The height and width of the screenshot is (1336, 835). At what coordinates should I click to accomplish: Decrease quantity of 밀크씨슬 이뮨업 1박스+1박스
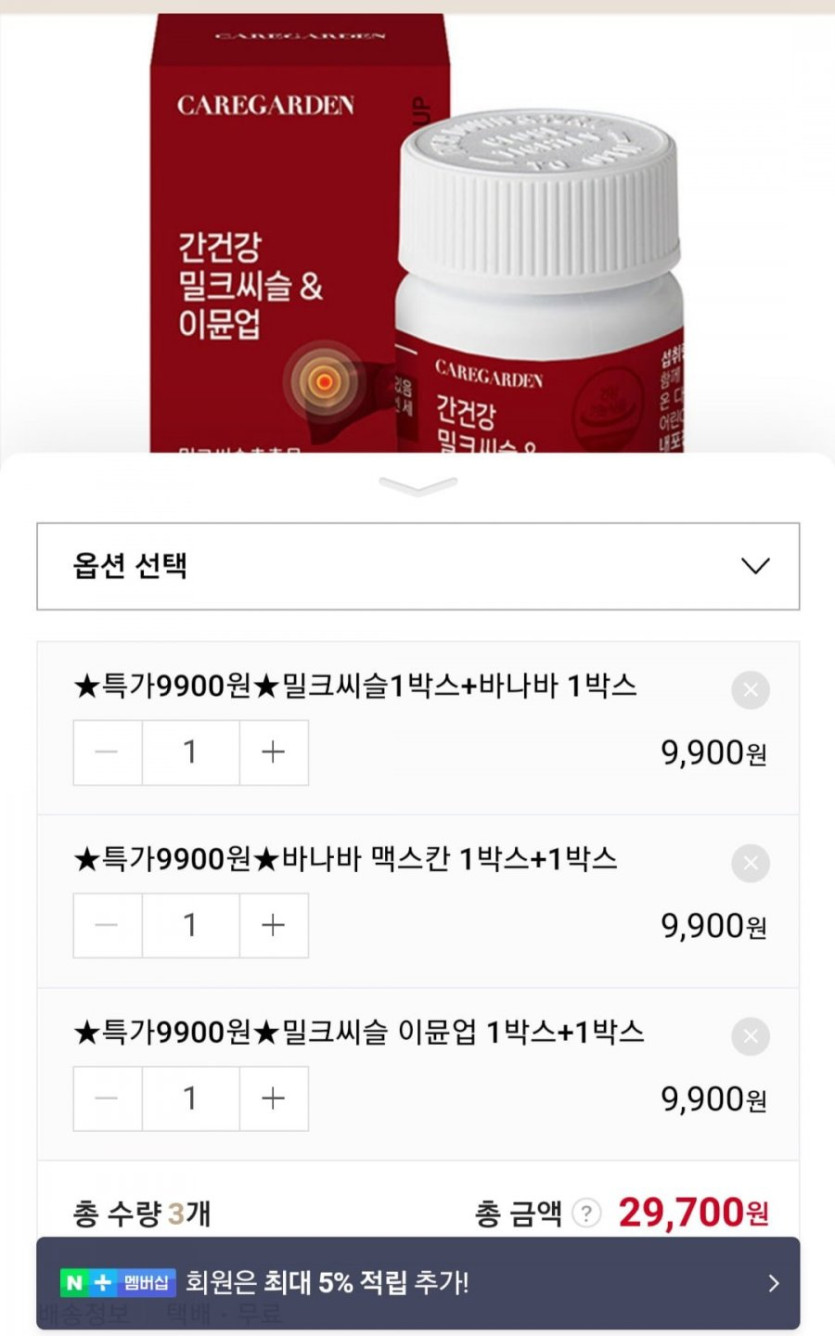tap(107, 1098)
